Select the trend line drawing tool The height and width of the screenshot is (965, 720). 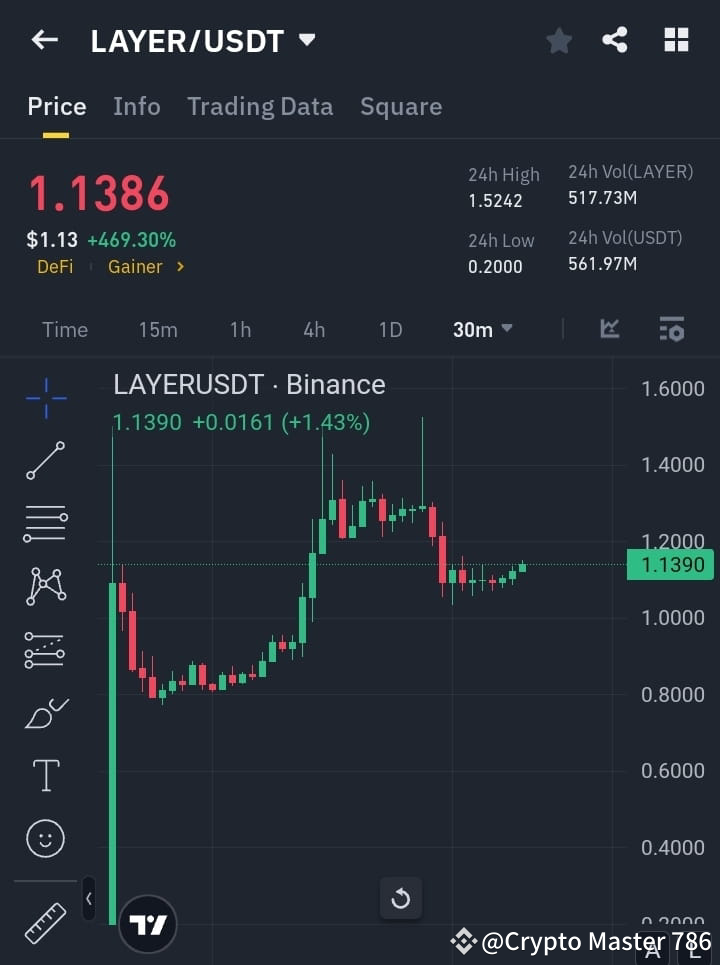click(44, 461)
